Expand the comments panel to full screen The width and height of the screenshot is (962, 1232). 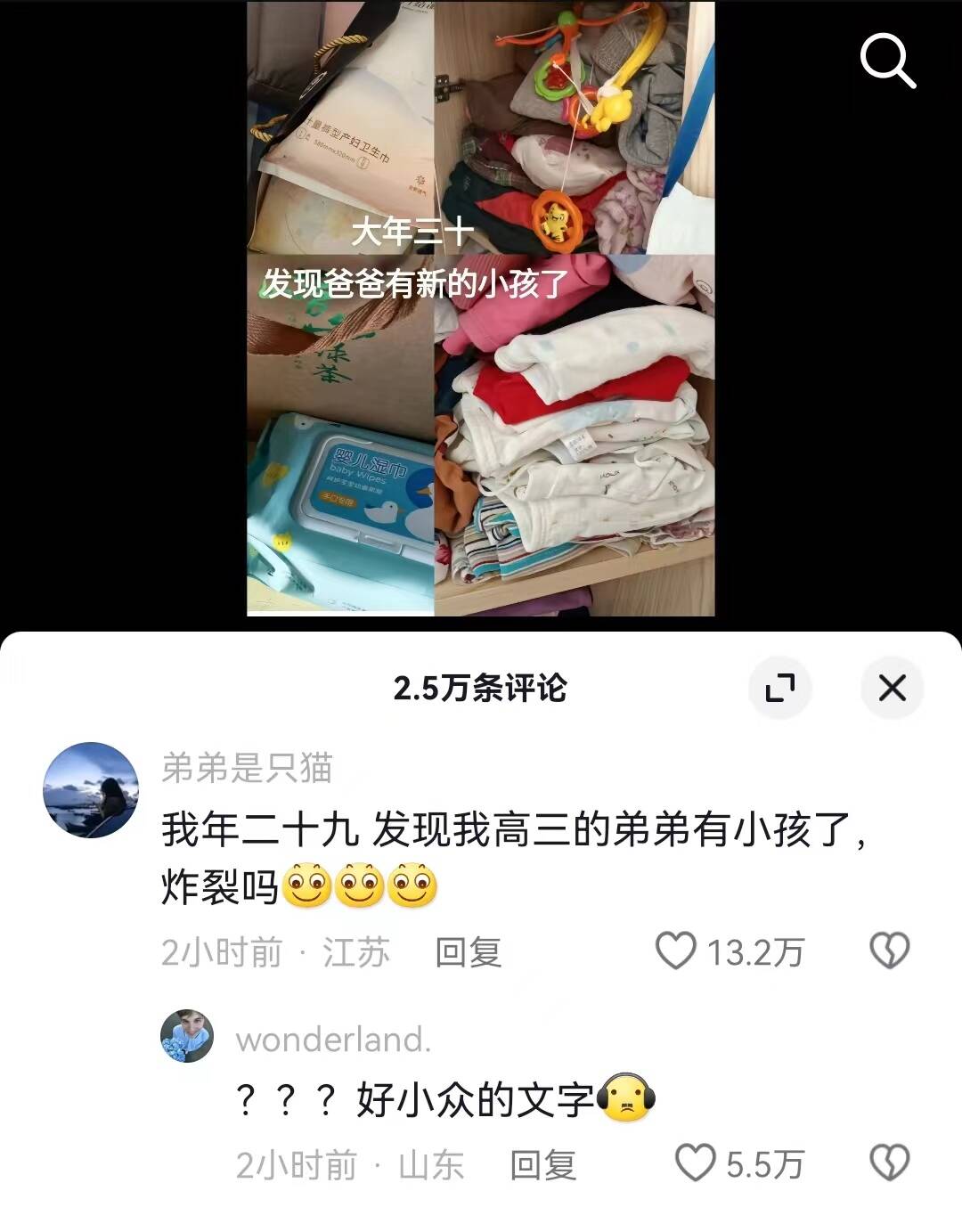tap(780, 688)
